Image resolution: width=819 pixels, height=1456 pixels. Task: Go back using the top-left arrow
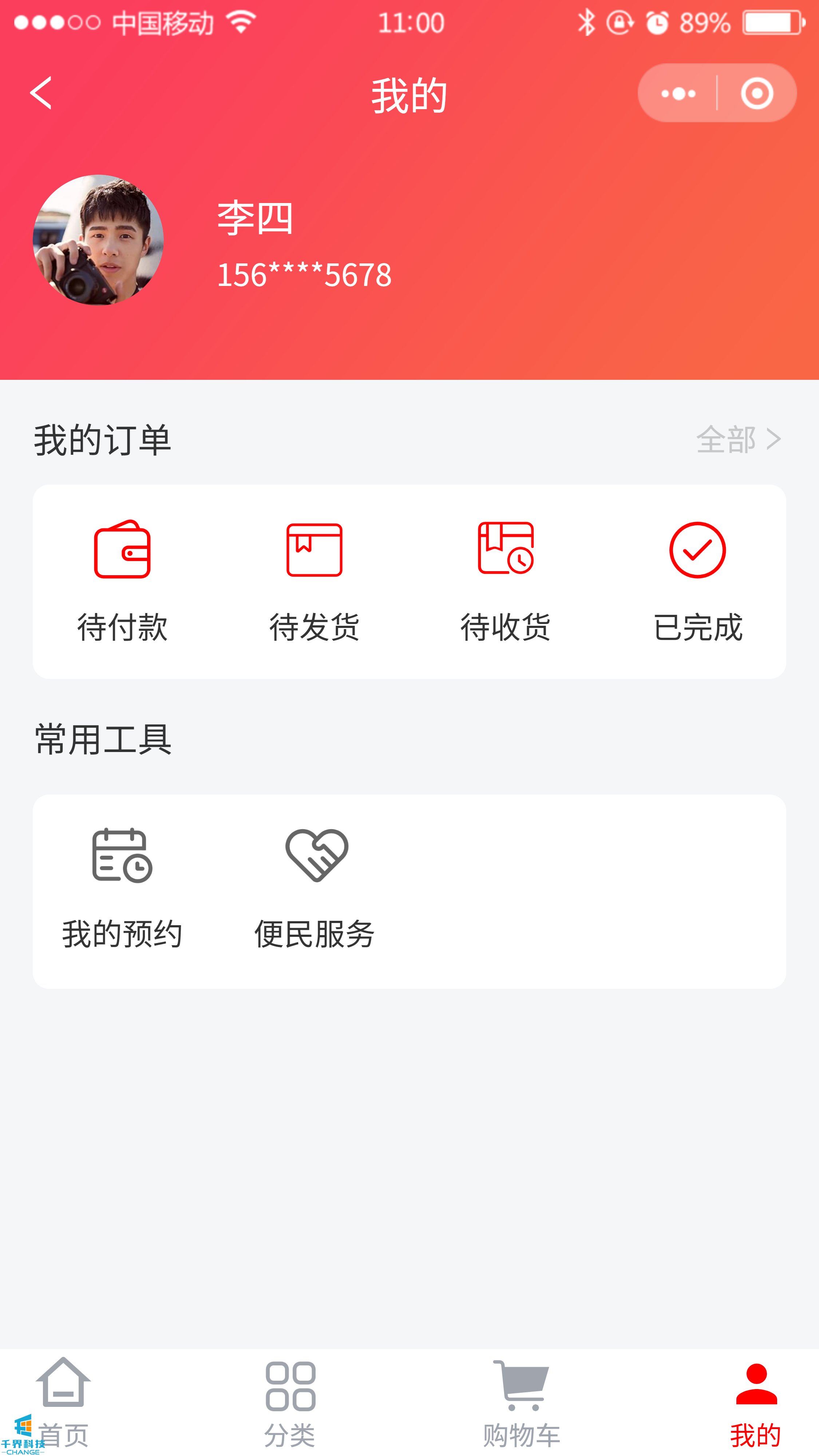(x=41, y=93)
